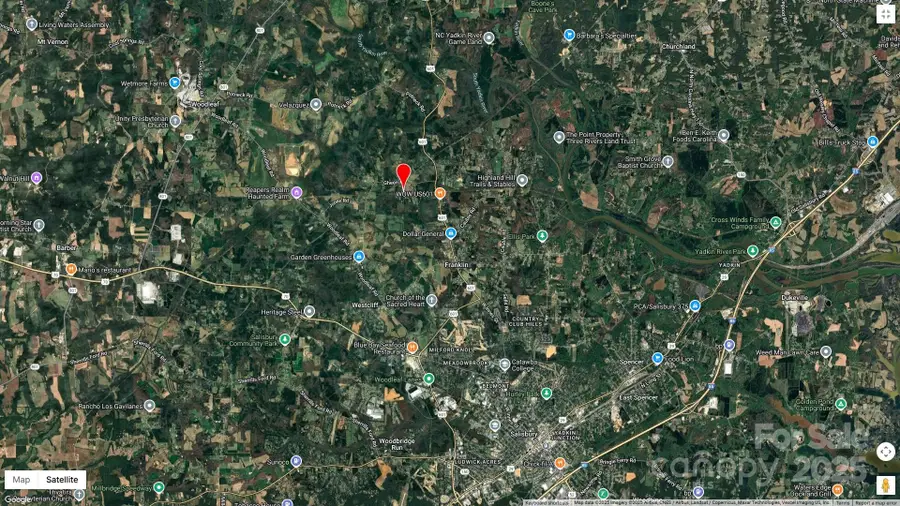900x506 pixels.
Task: Open the Dollar General place marker
Action: click(x=451, y=234)
